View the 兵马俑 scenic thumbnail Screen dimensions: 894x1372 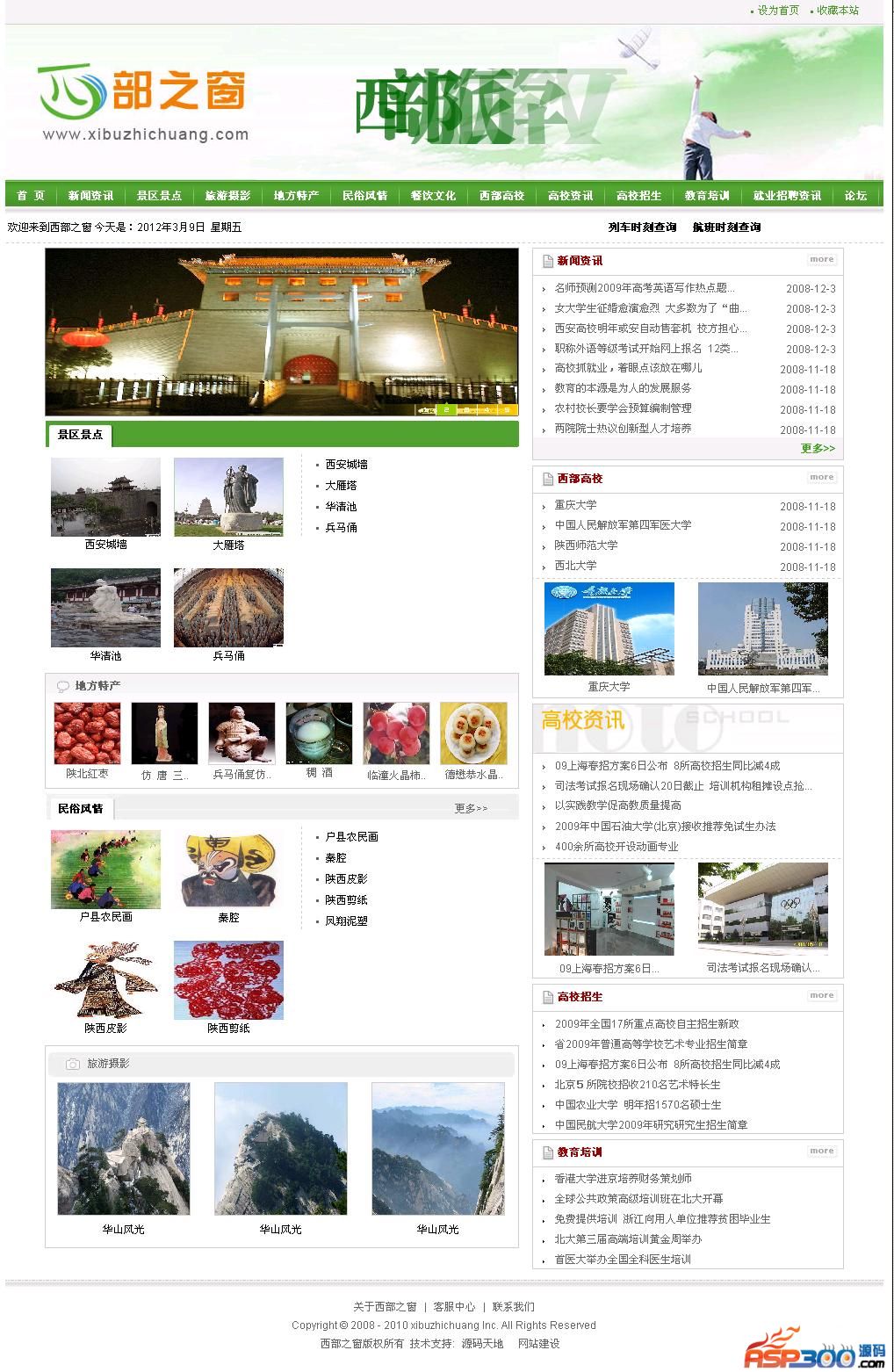pos(228,608)
